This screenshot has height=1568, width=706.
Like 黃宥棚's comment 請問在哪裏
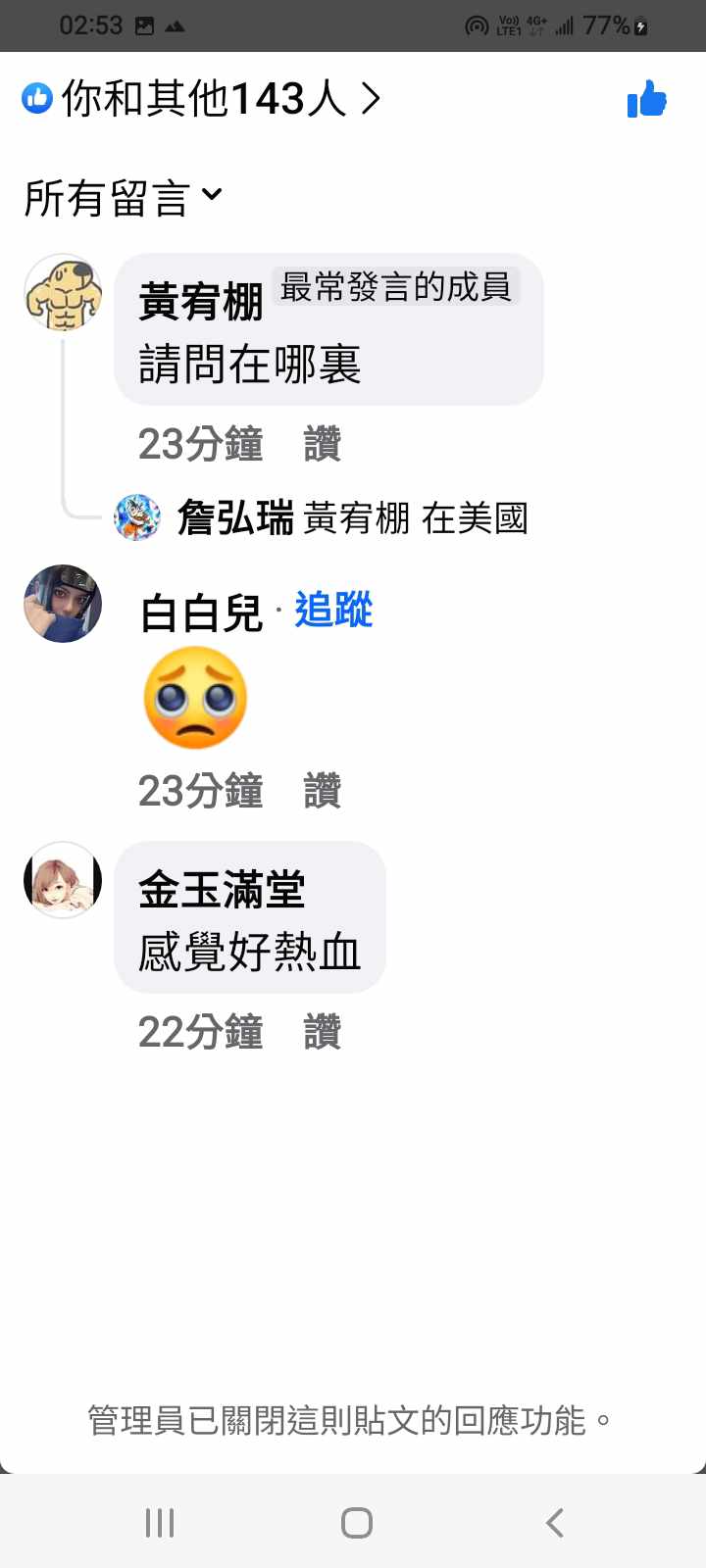pyautogui.click(x=322, y=444)
